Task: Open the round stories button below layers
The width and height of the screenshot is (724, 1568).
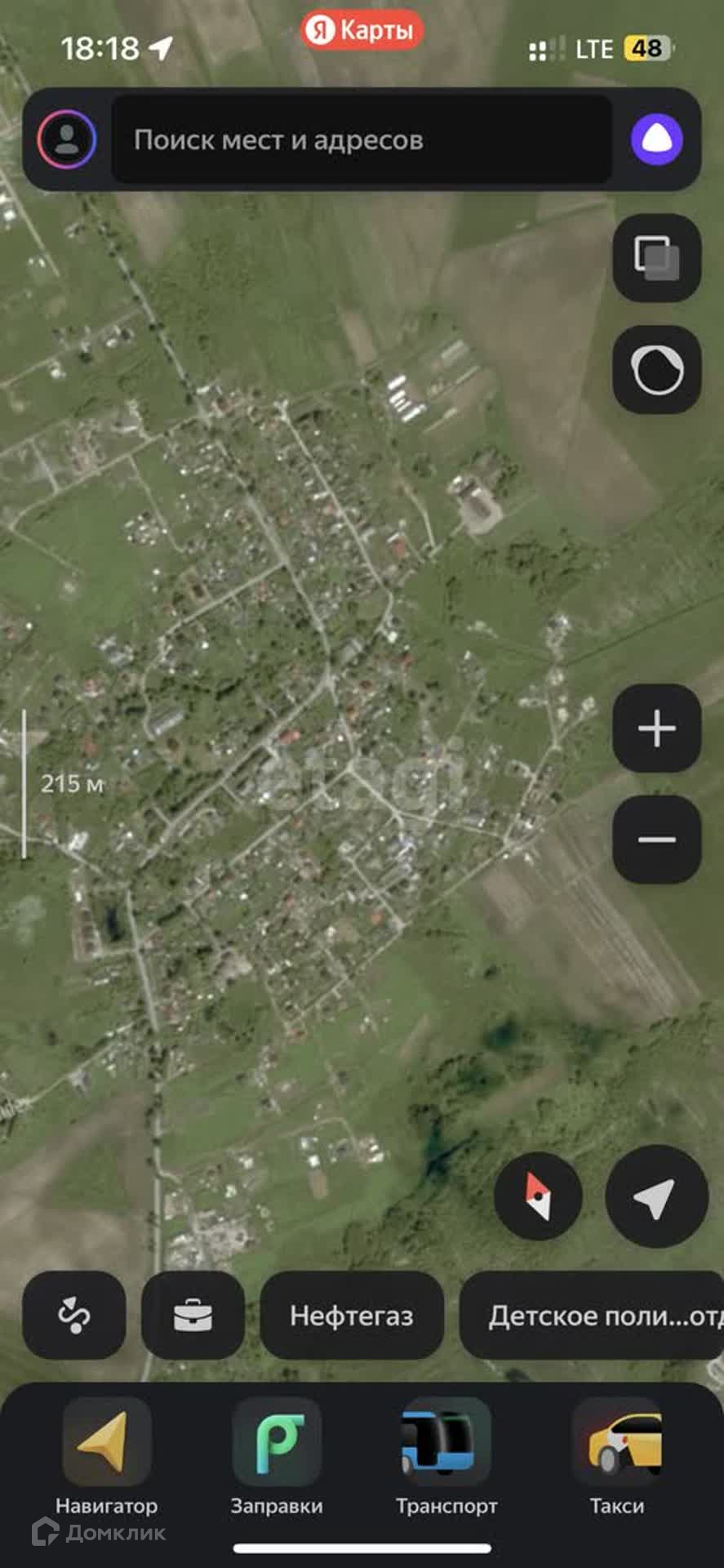Action: (x=657, y=370)
